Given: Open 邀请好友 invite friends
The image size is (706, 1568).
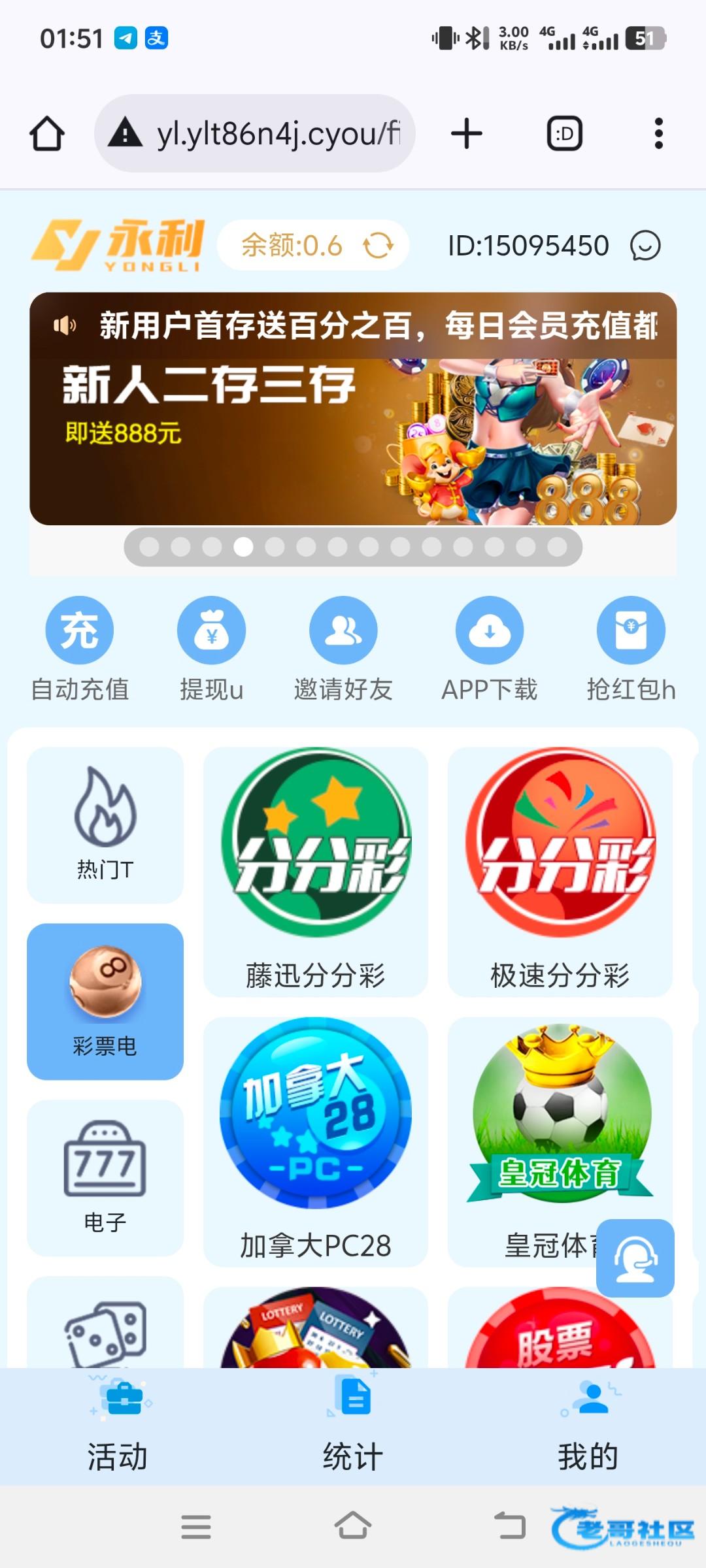Looking at the screenshot, I should tap(343, 647).
